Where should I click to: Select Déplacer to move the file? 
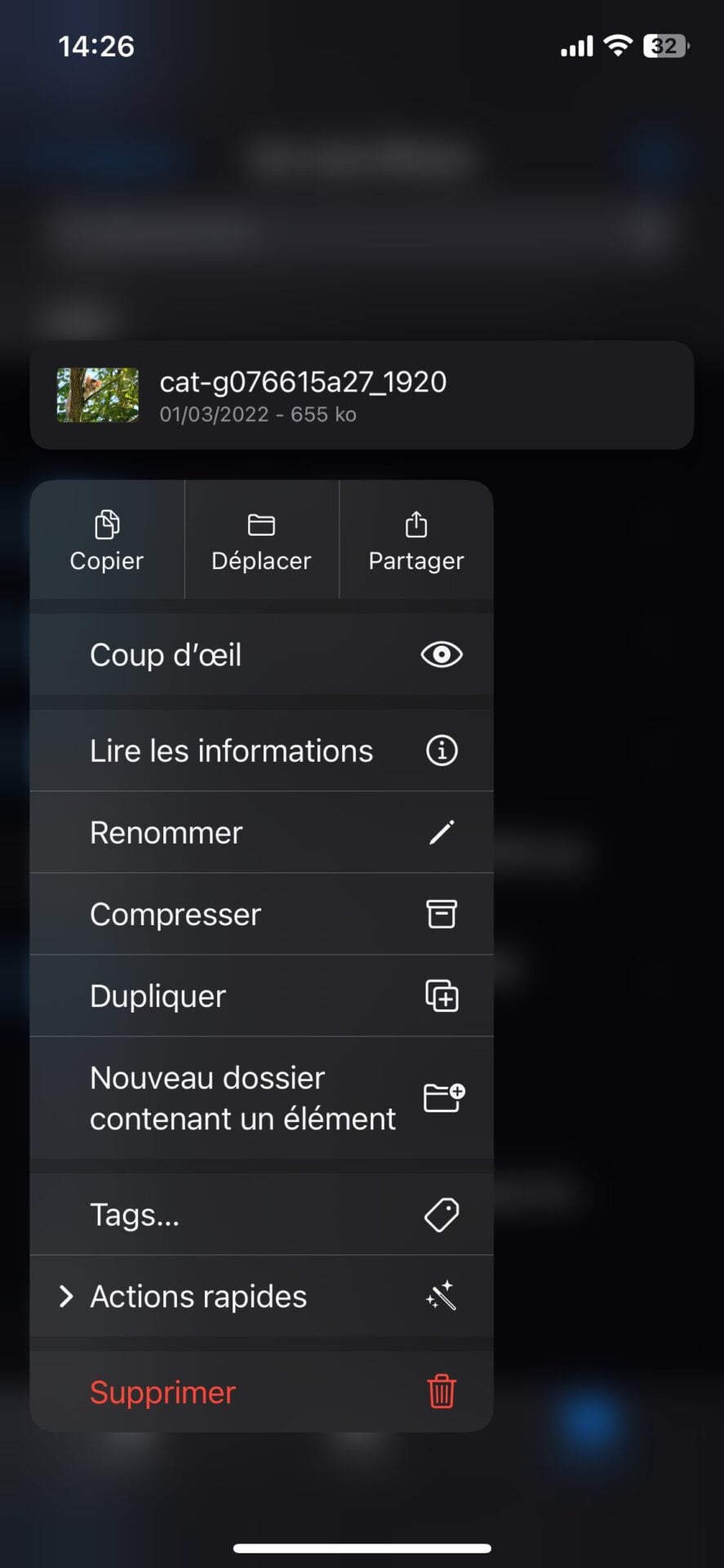pyautogui.click(x=261, y=540)
